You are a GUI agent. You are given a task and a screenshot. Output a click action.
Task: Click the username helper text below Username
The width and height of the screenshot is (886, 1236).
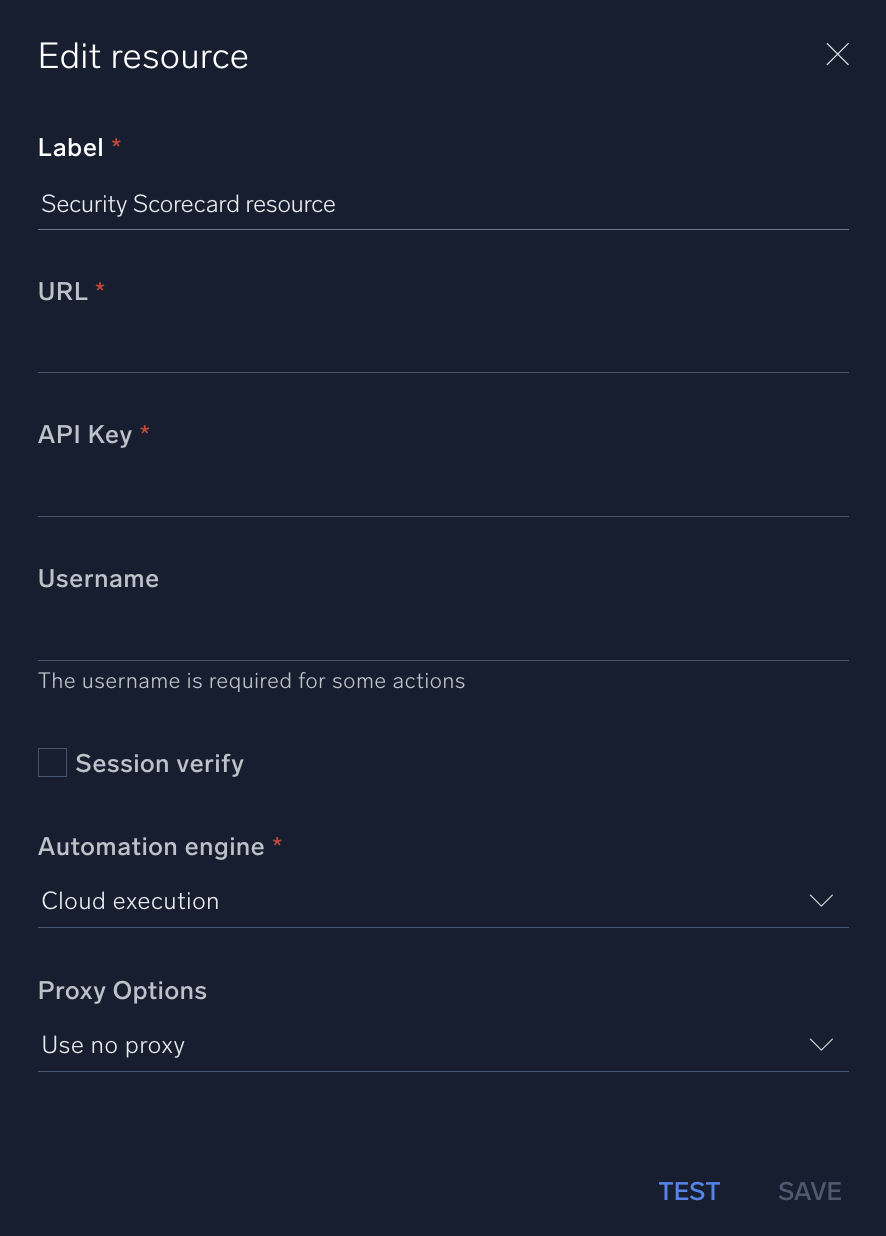pyautogui.click(x=251, y=681)
